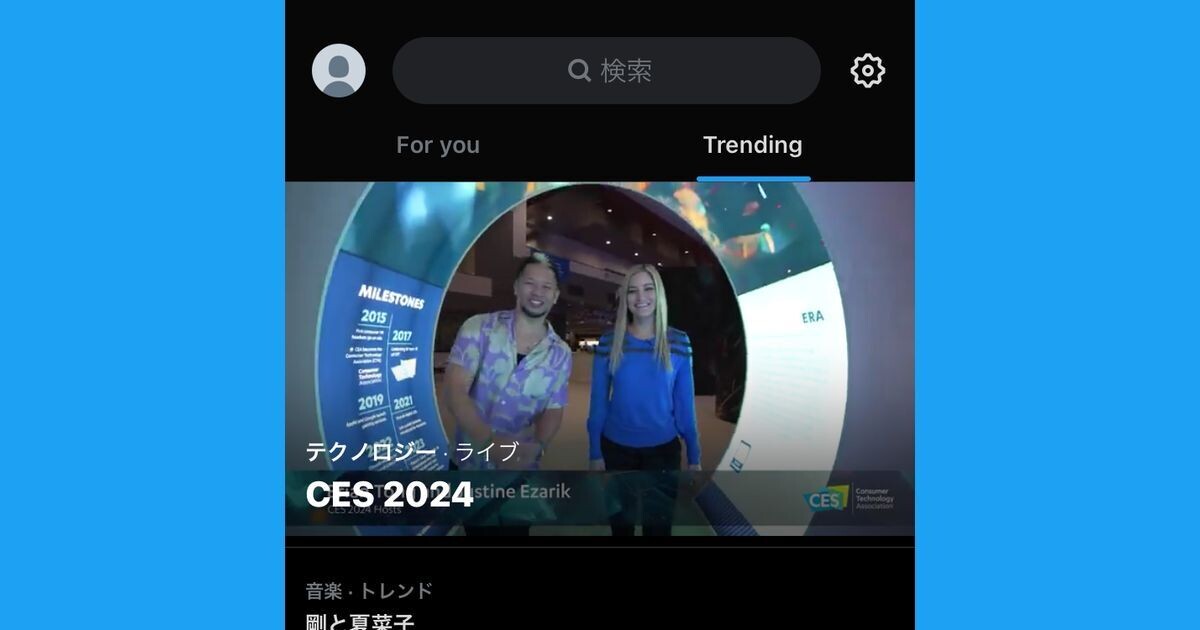The width and height of the screenshot is (1200, 630).
Task: Tap the 検索 search field
Action: tap(606, 71)
